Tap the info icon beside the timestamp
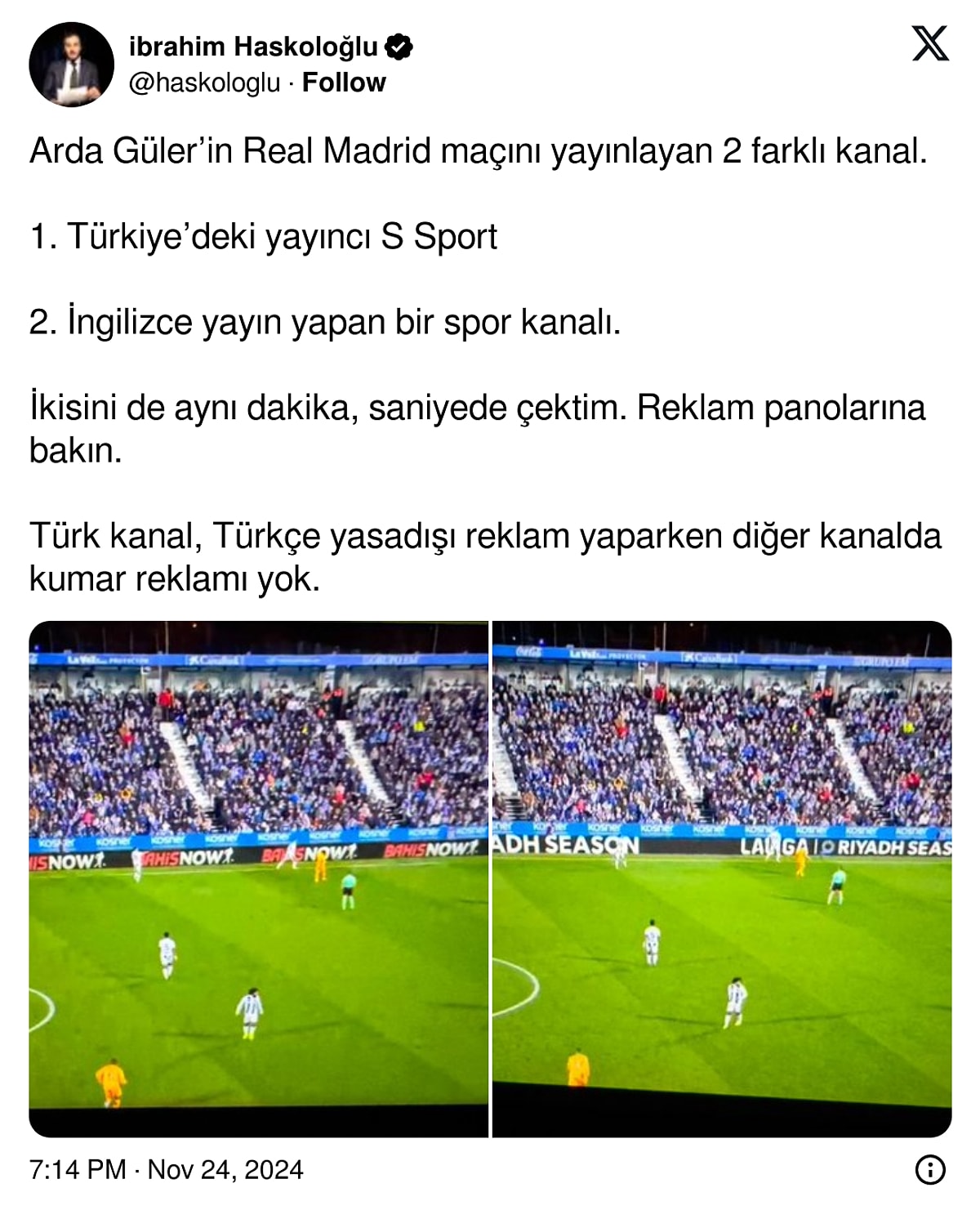Viewport: 980px width, 1219px height. click(x=930, y=1169)
